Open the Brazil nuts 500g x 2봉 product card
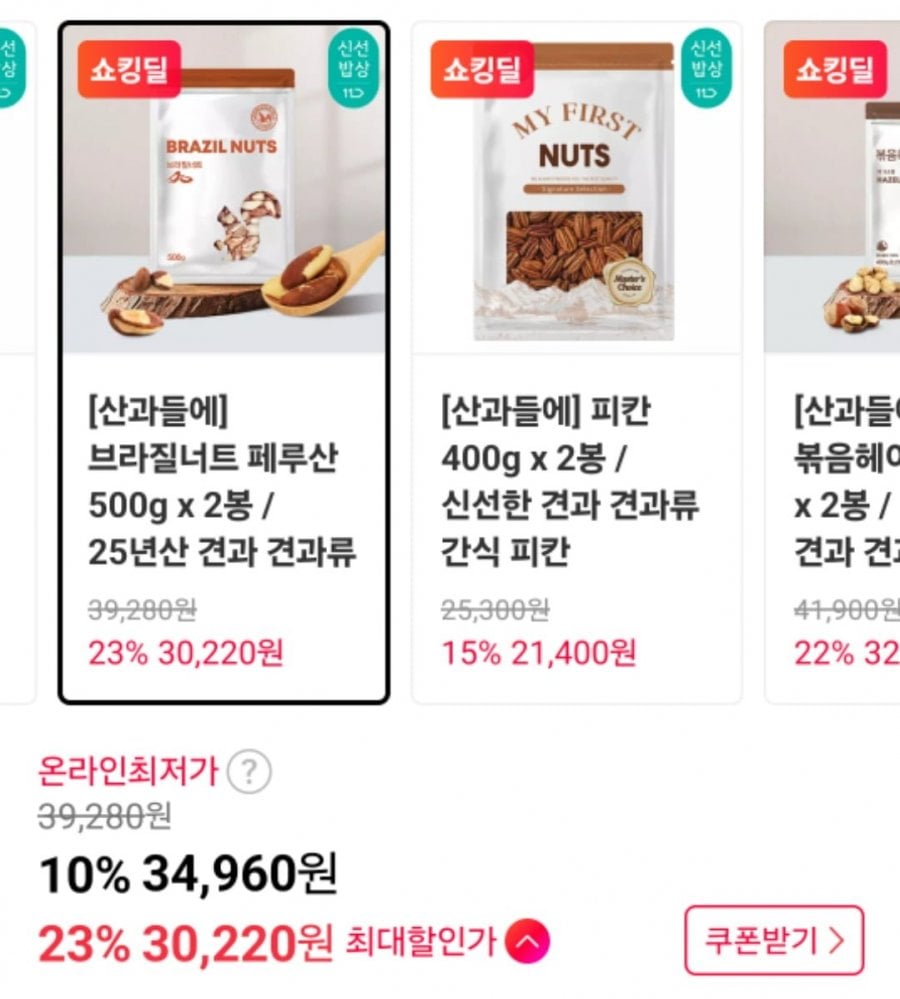This screenshot has height=999, width=900. tap(224, 362)
